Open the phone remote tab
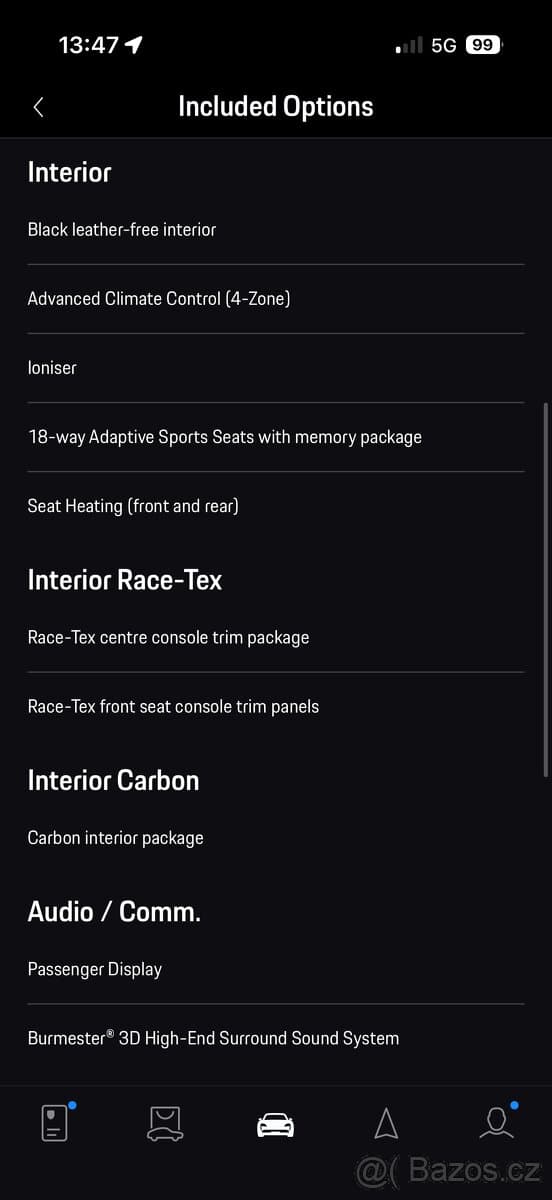 (x=55, y=1124)
